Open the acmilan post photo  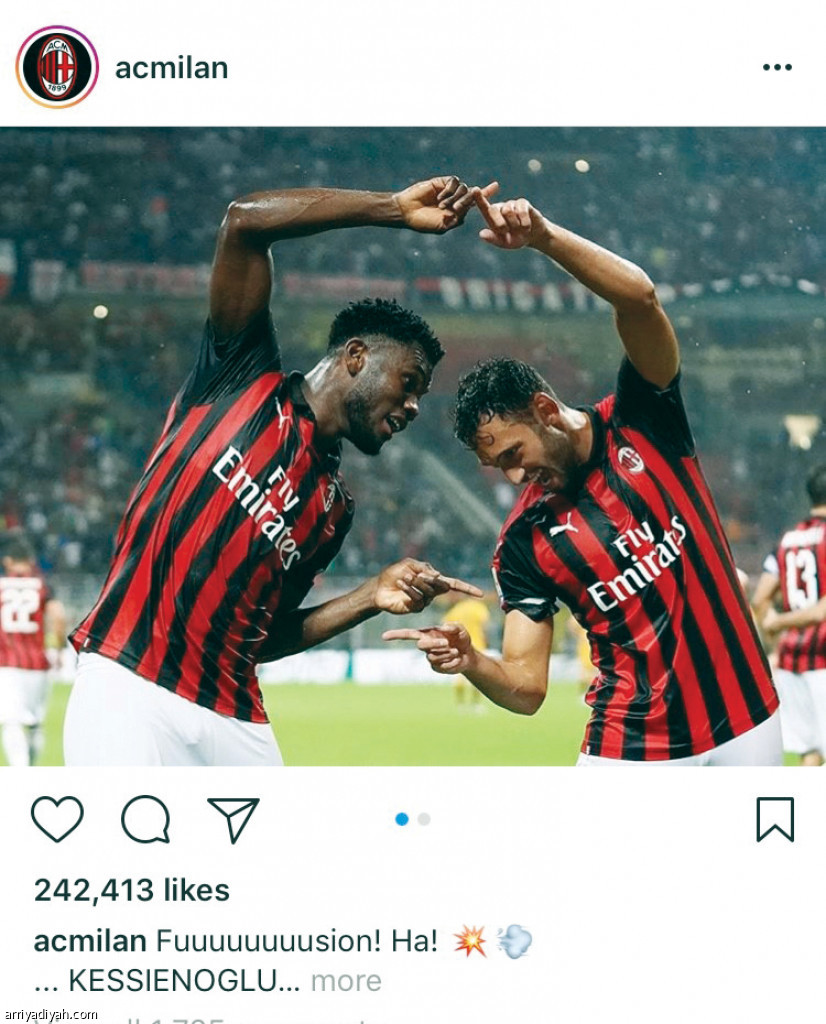pos(412,445)
